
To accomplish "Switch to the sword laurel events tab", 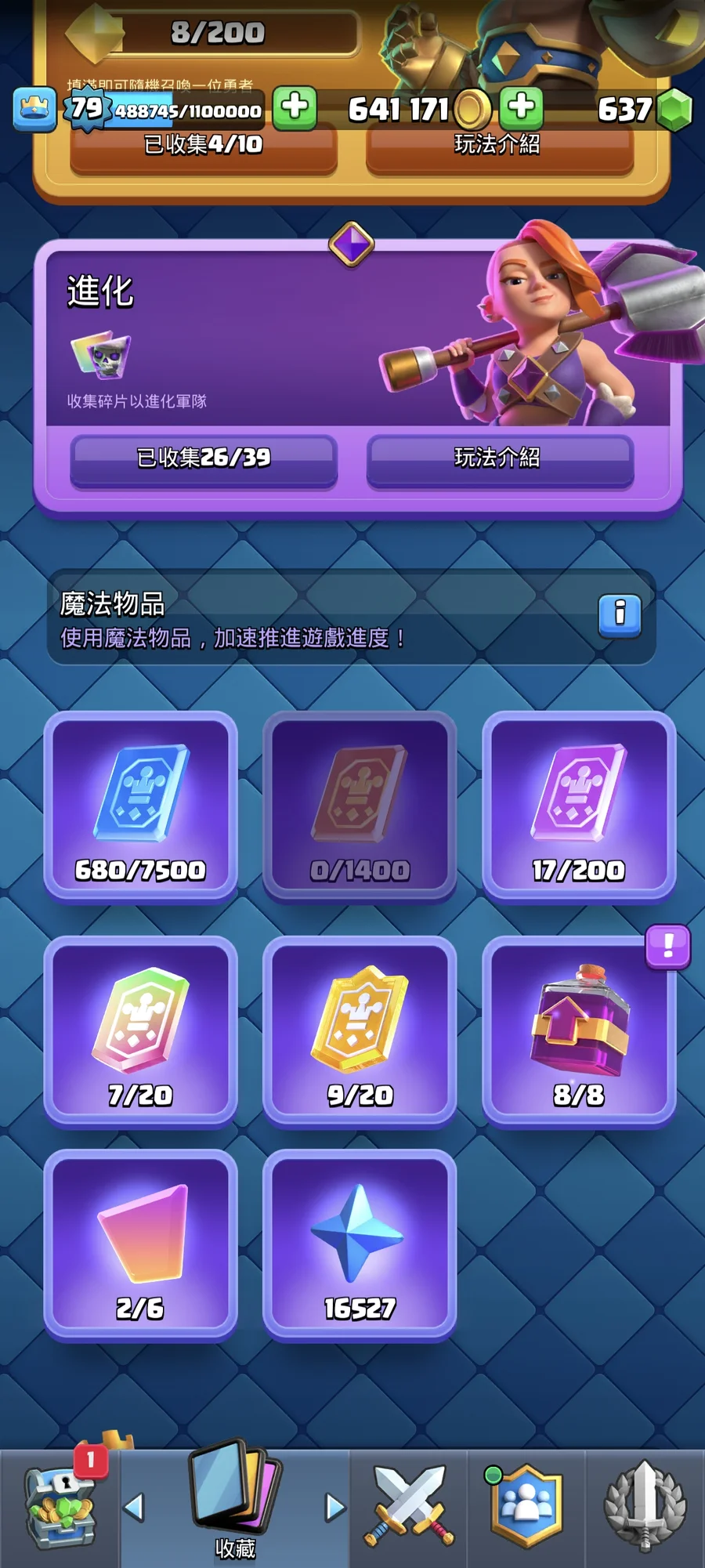I will [x=645, y=1506].
